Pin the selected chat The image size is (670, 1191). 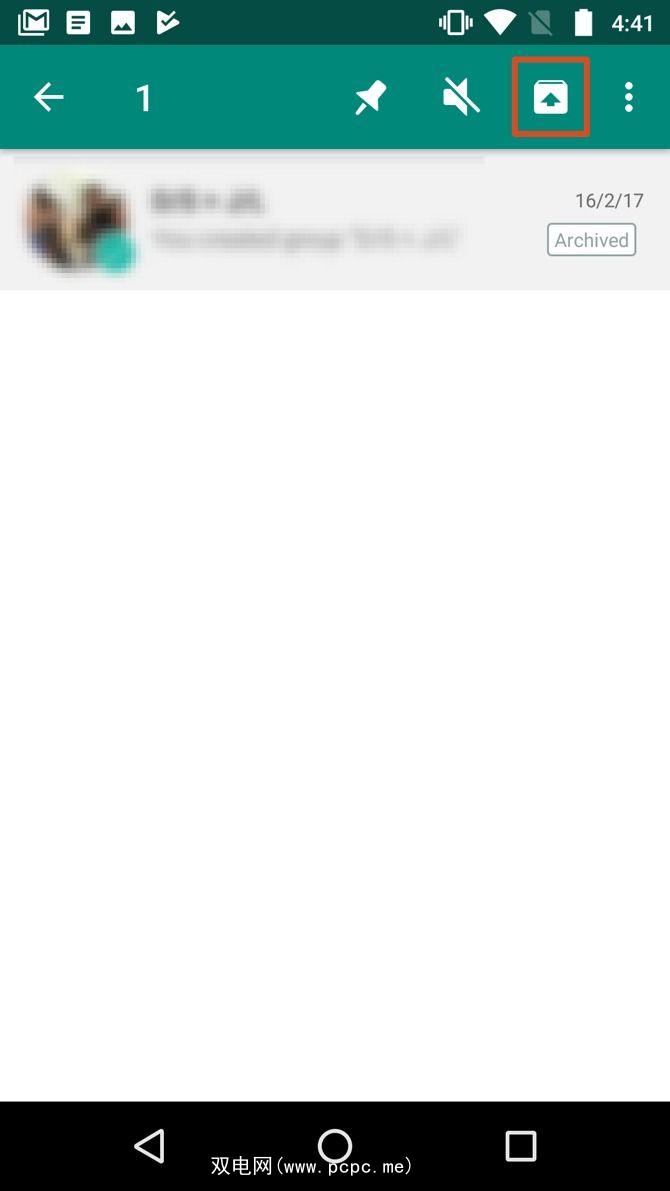click(370, 97)
